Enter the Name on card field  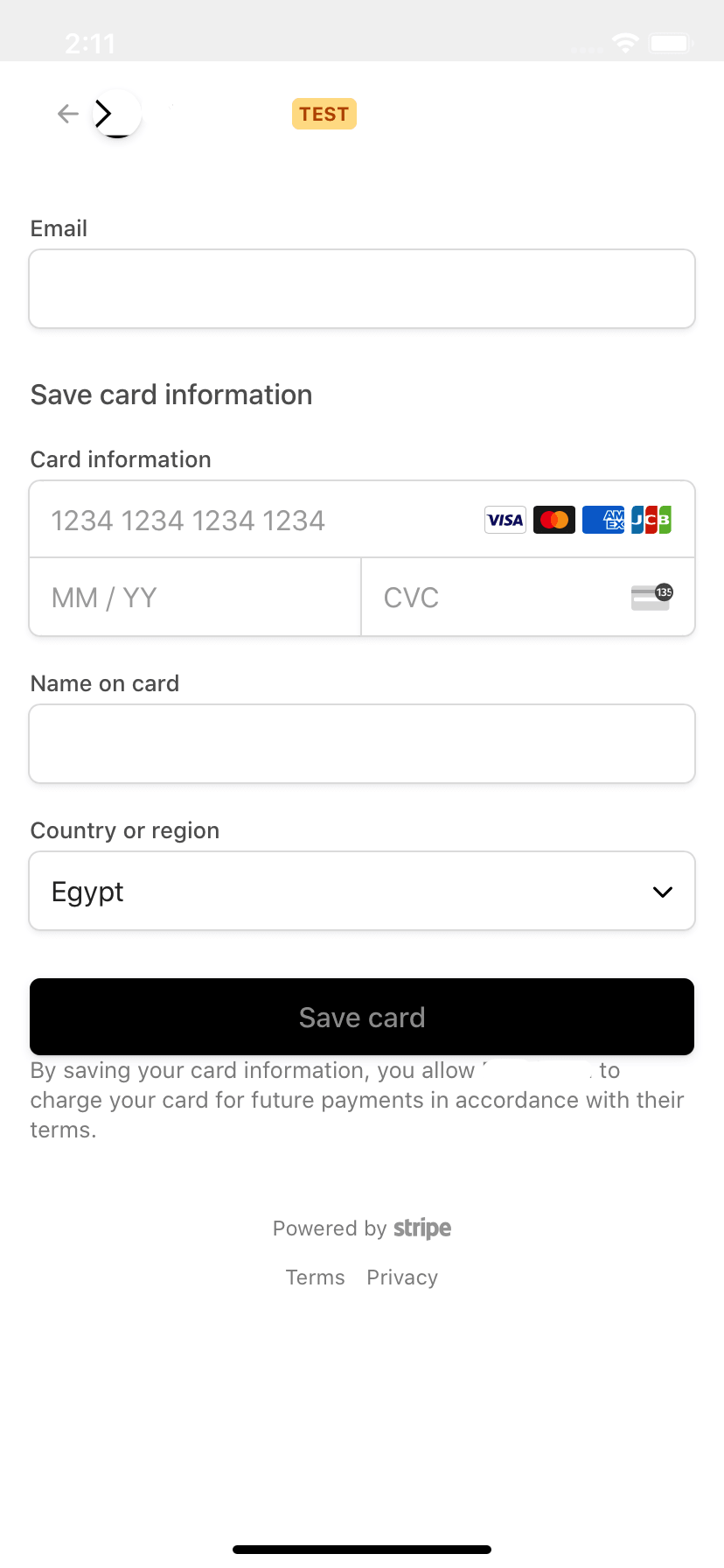[x=362, y=744]
